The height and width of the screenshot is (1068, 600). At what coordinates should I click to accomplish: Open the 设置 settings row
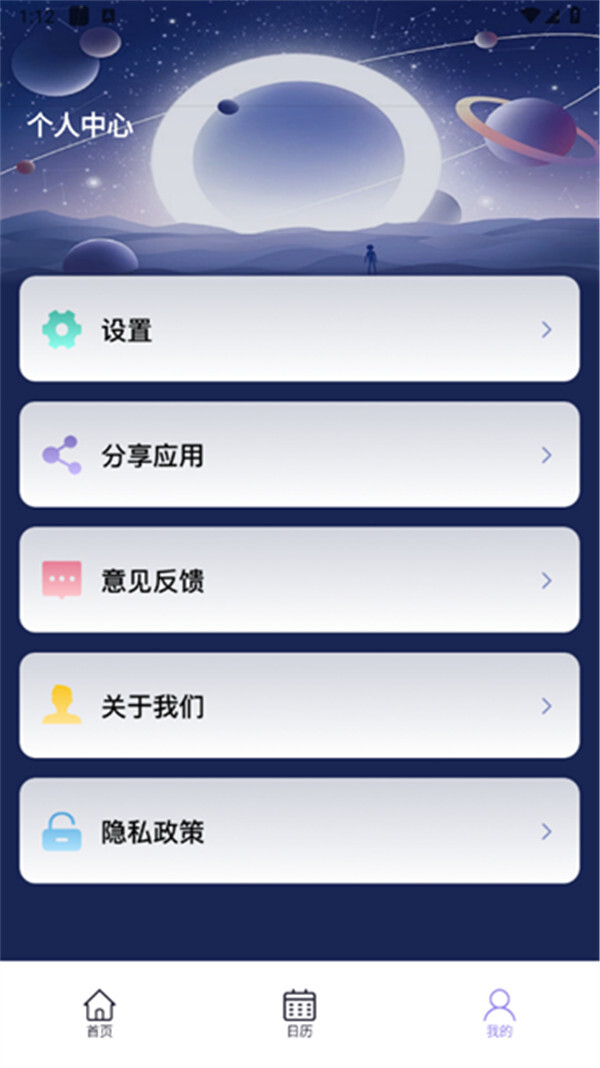(299, 329)
